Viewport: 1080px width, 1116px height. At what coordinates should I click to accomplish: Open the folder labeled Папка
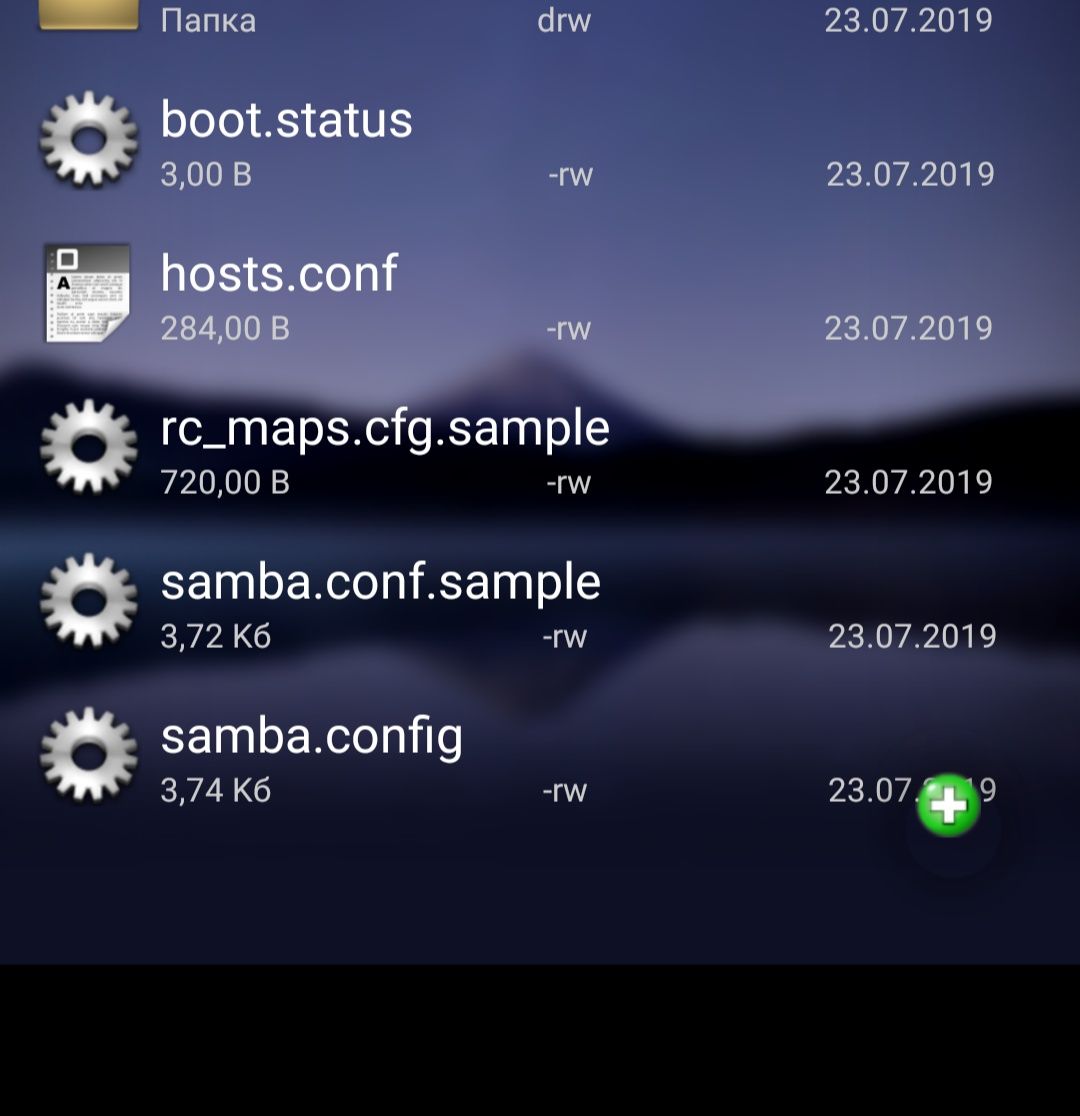(208, 20)
